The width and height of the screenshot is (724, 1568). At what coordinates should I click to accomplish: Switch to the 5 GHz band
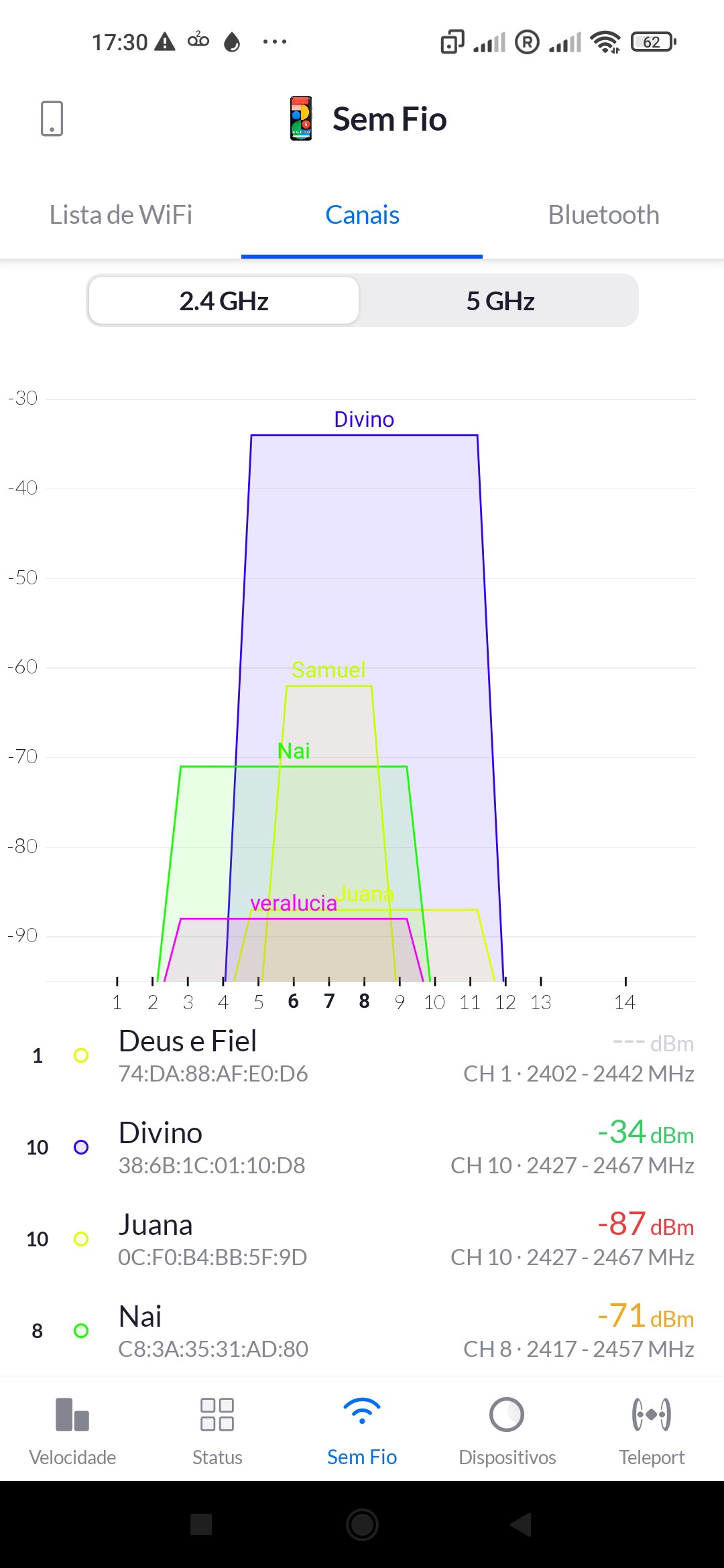click(x=500, y=301)
